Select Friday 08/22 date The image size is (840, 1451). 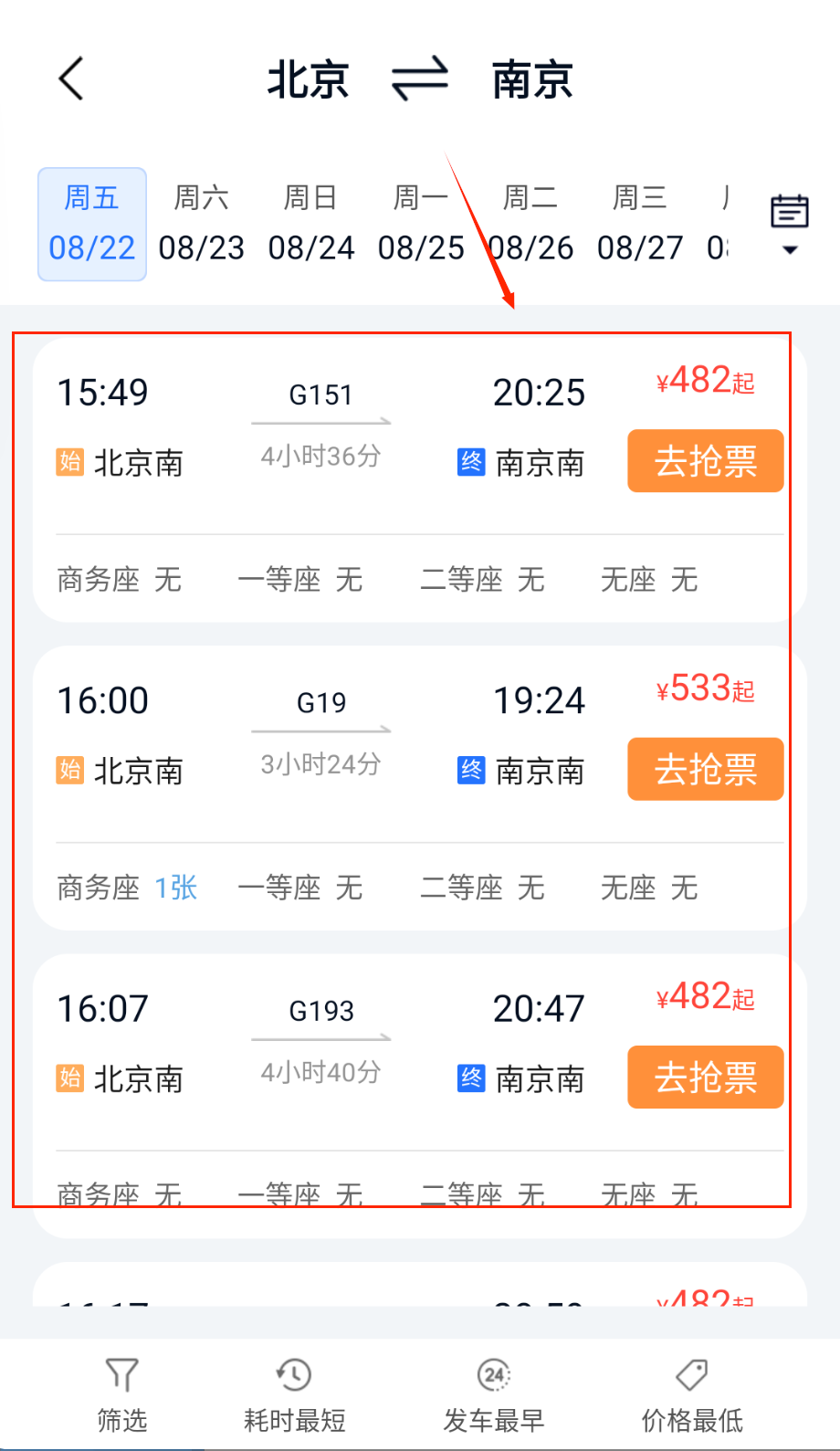tap(92, 223)
